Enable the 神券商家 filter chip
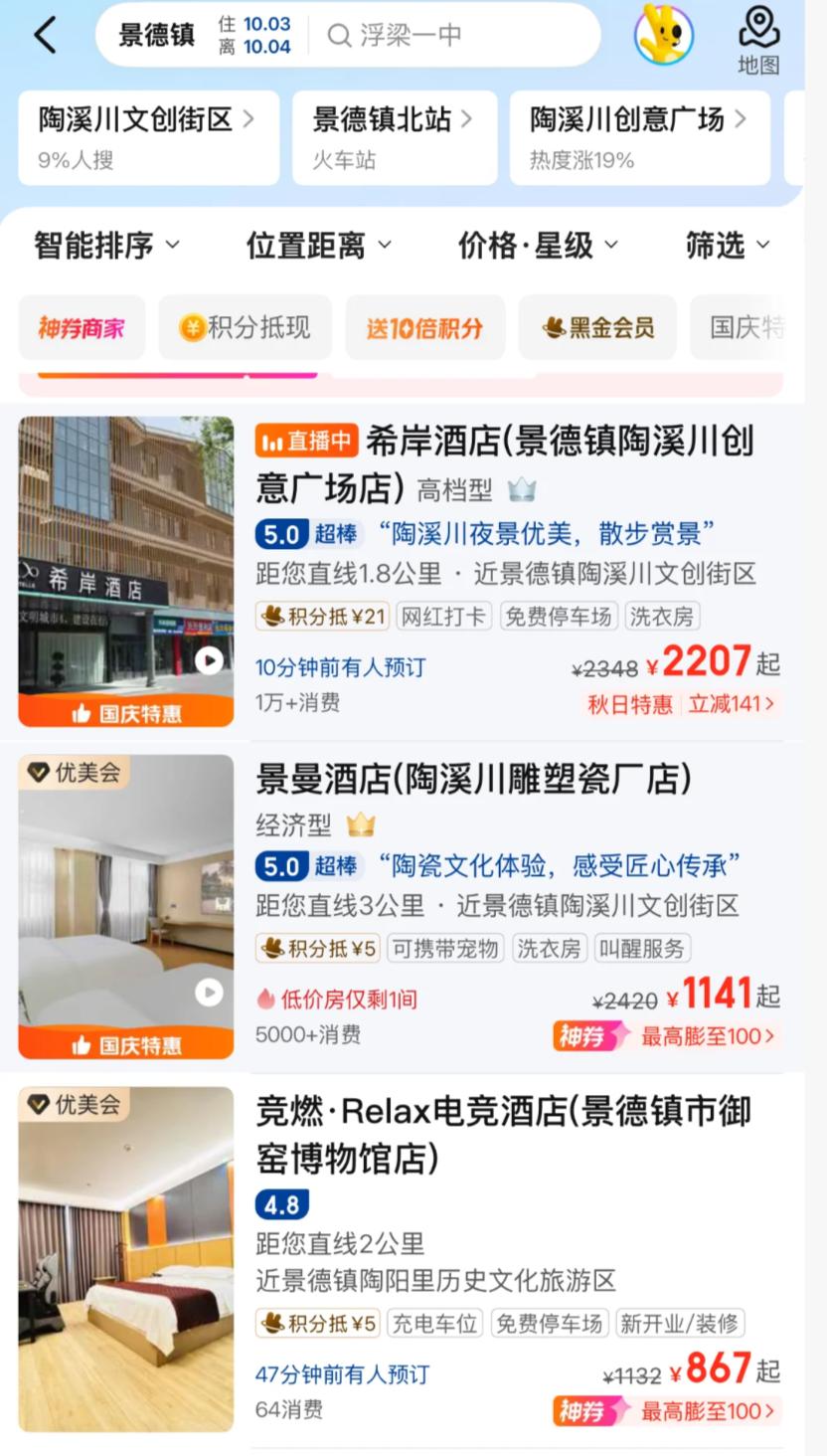This screenshot has width=827, height=1456. 80,327
